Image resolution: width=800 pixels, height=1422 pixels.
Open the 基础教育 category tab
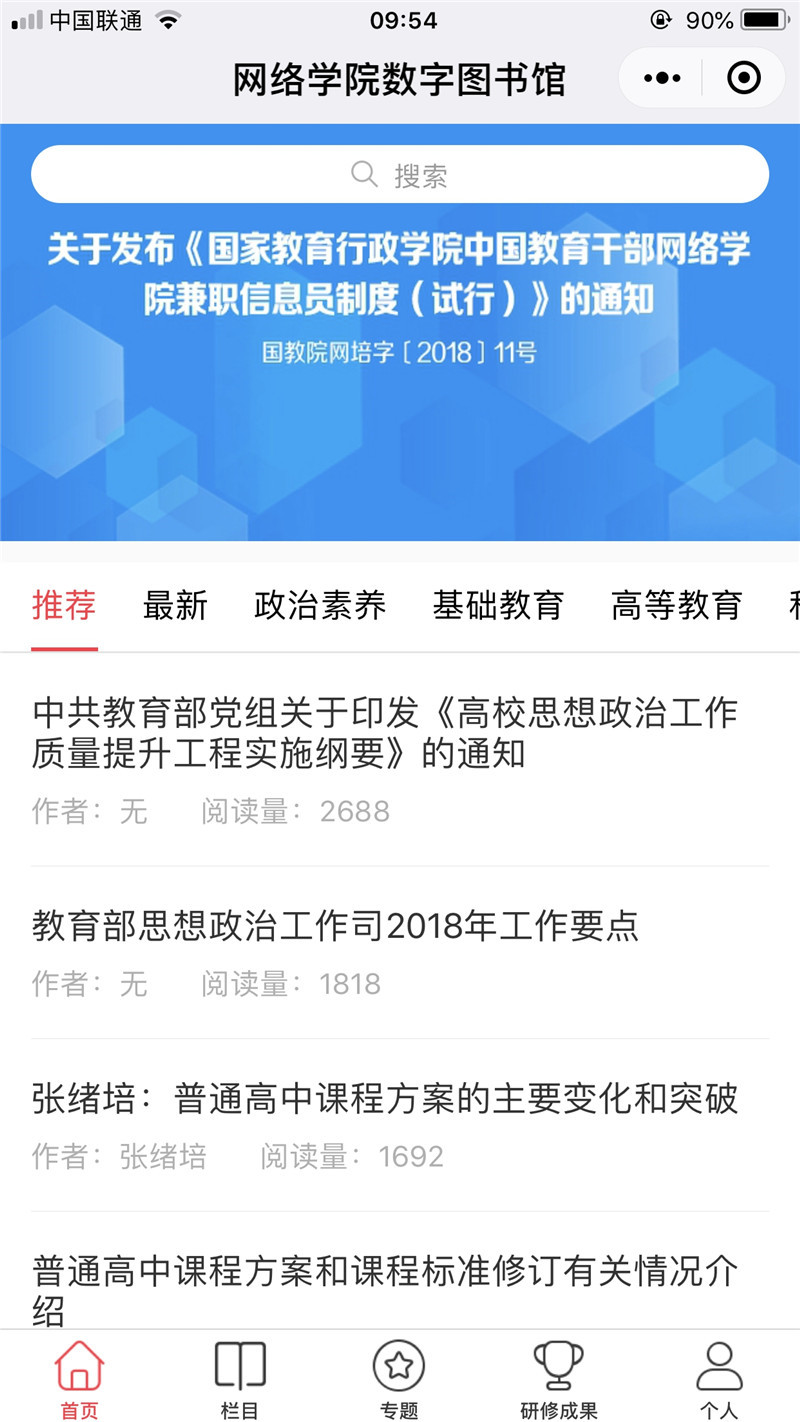pos(499,605)
